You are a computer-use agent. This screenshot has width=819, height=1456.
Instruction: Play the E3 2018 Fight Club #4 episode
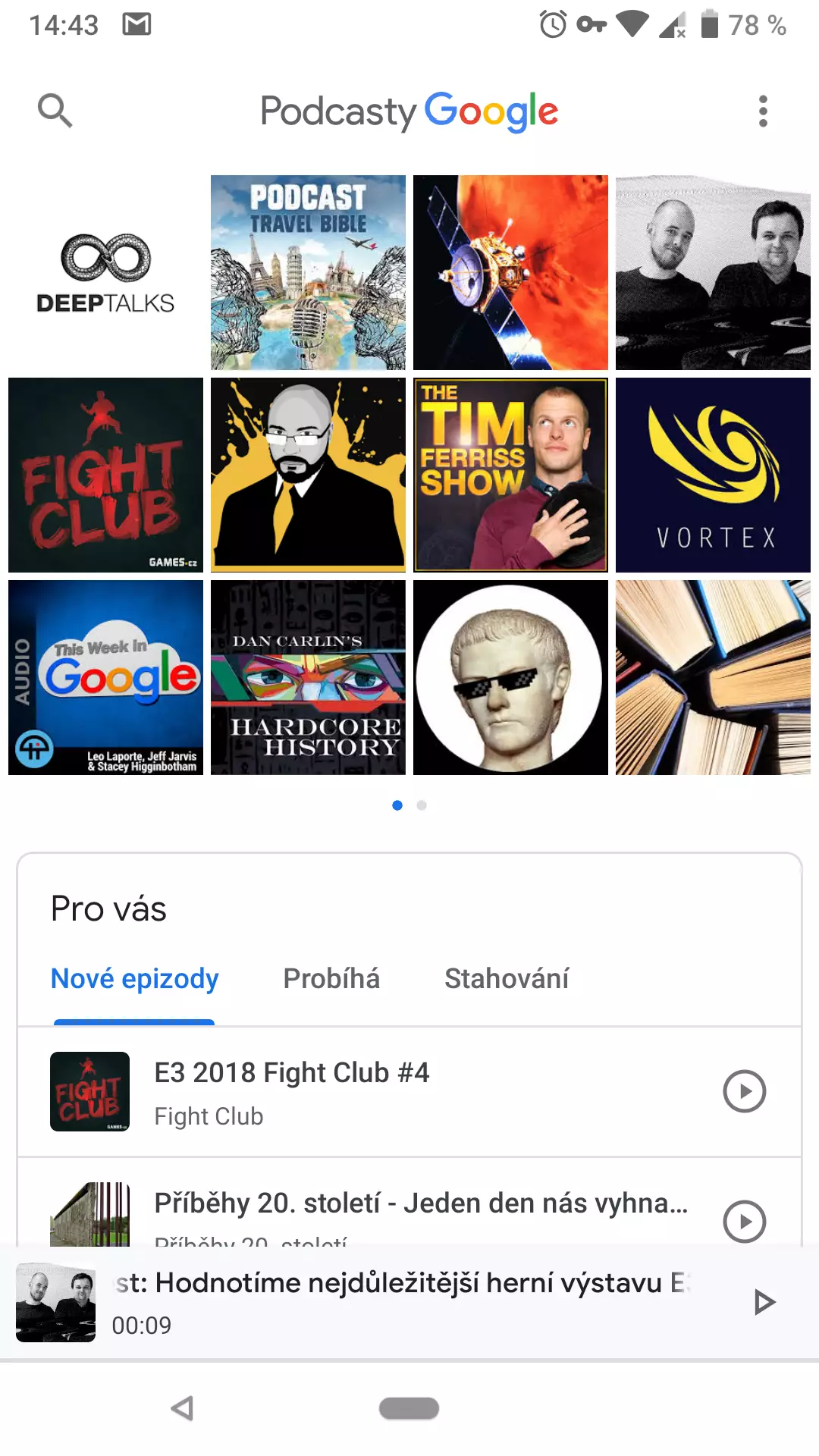pyautogui.click(x=745, y=1091)
